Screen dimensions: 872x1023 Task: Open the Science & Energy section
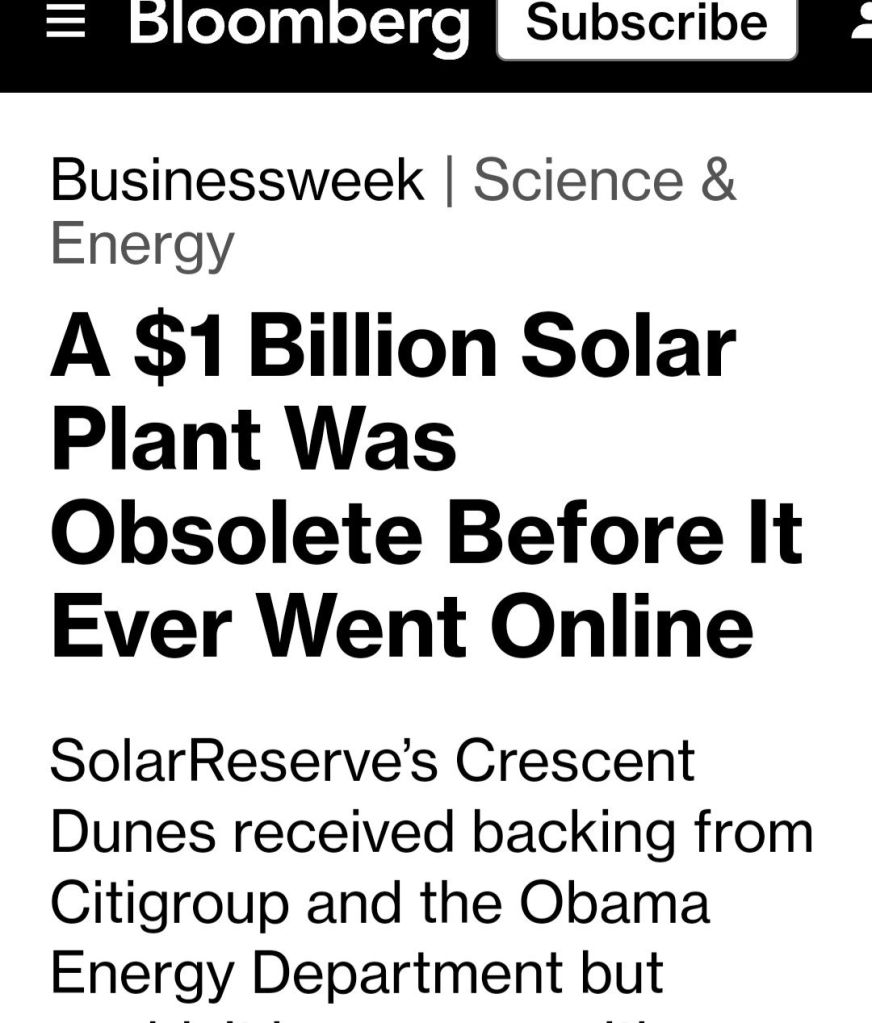[603, 182]
